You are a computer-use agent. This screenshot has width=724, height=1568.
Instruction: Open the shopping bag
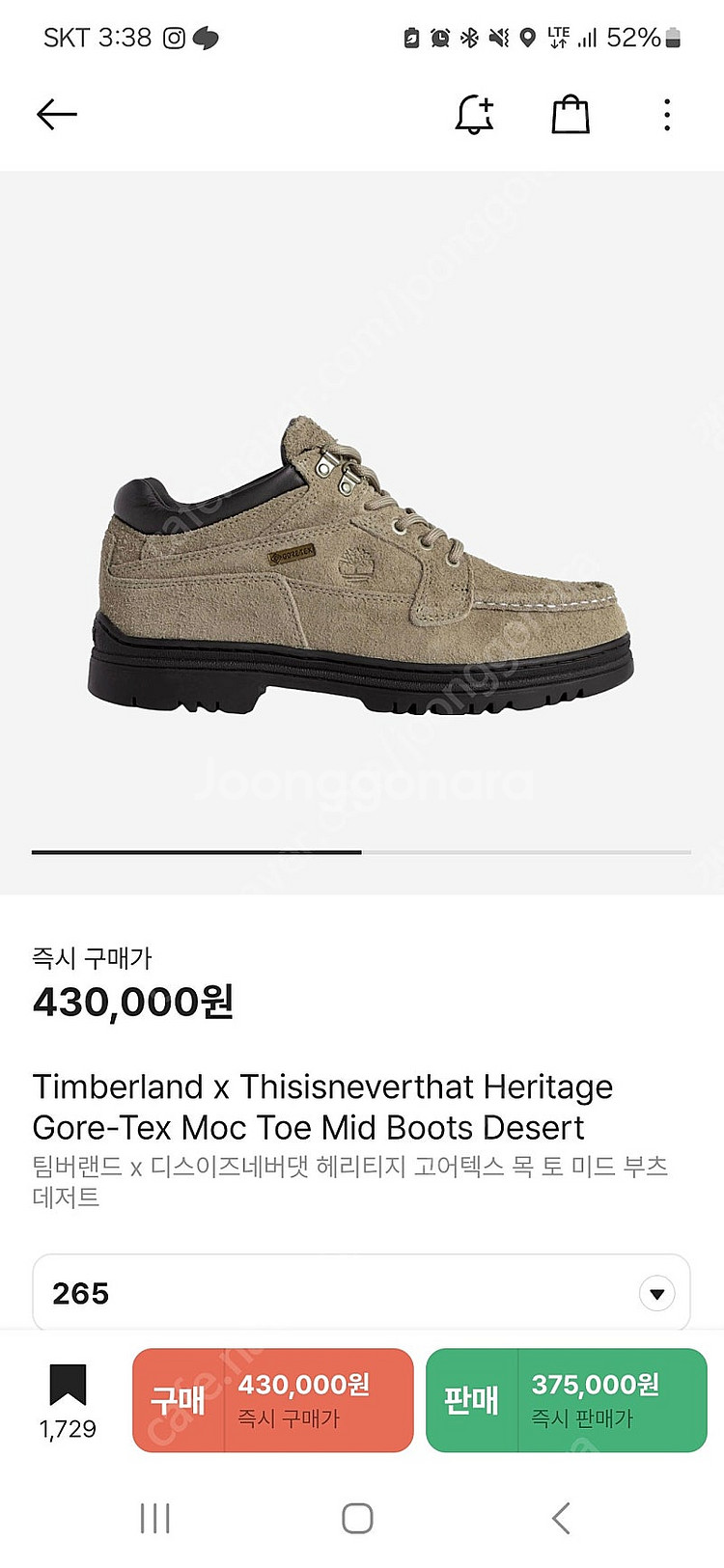click(571, 115)
